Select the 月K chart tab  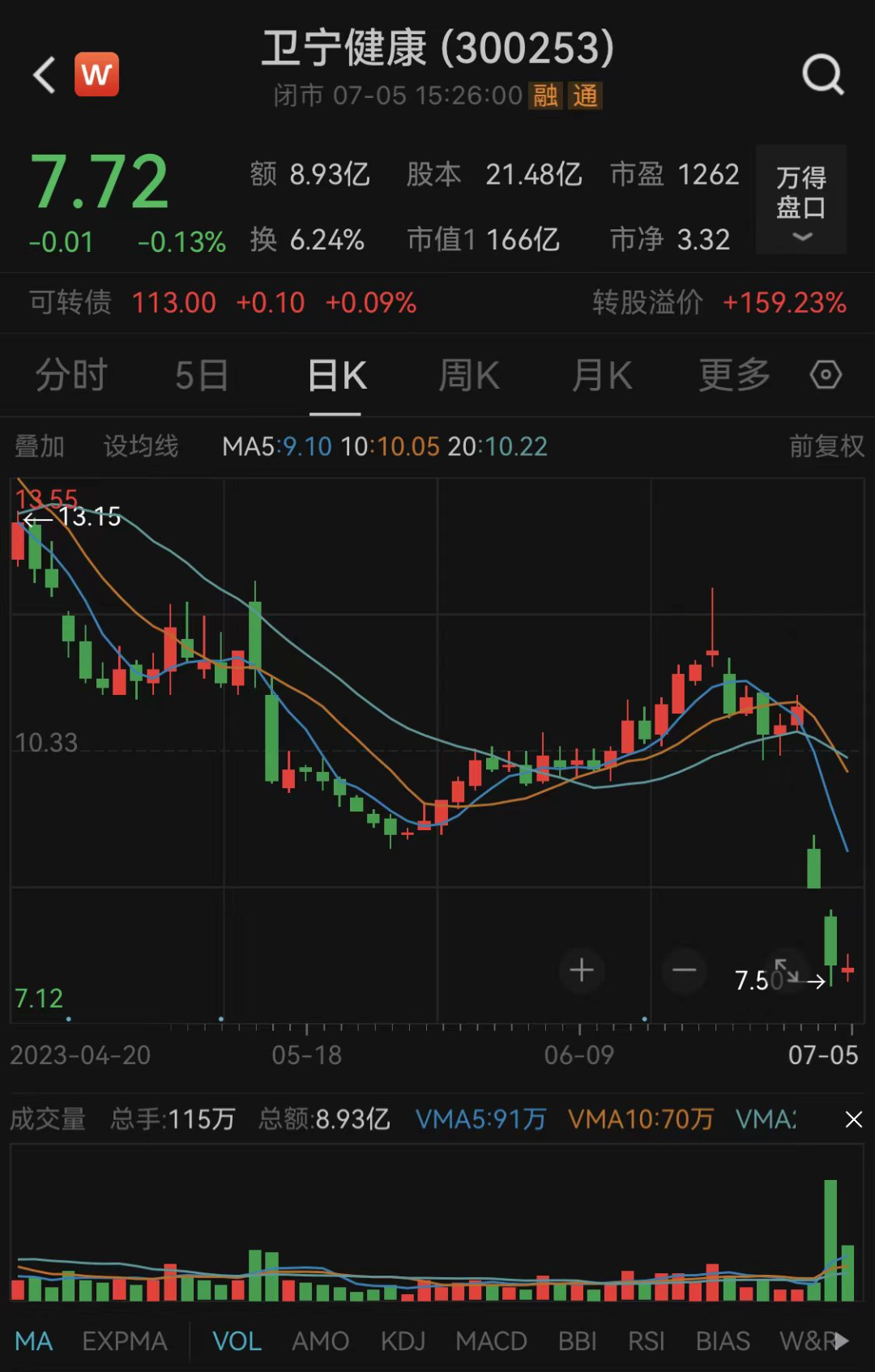601,376
